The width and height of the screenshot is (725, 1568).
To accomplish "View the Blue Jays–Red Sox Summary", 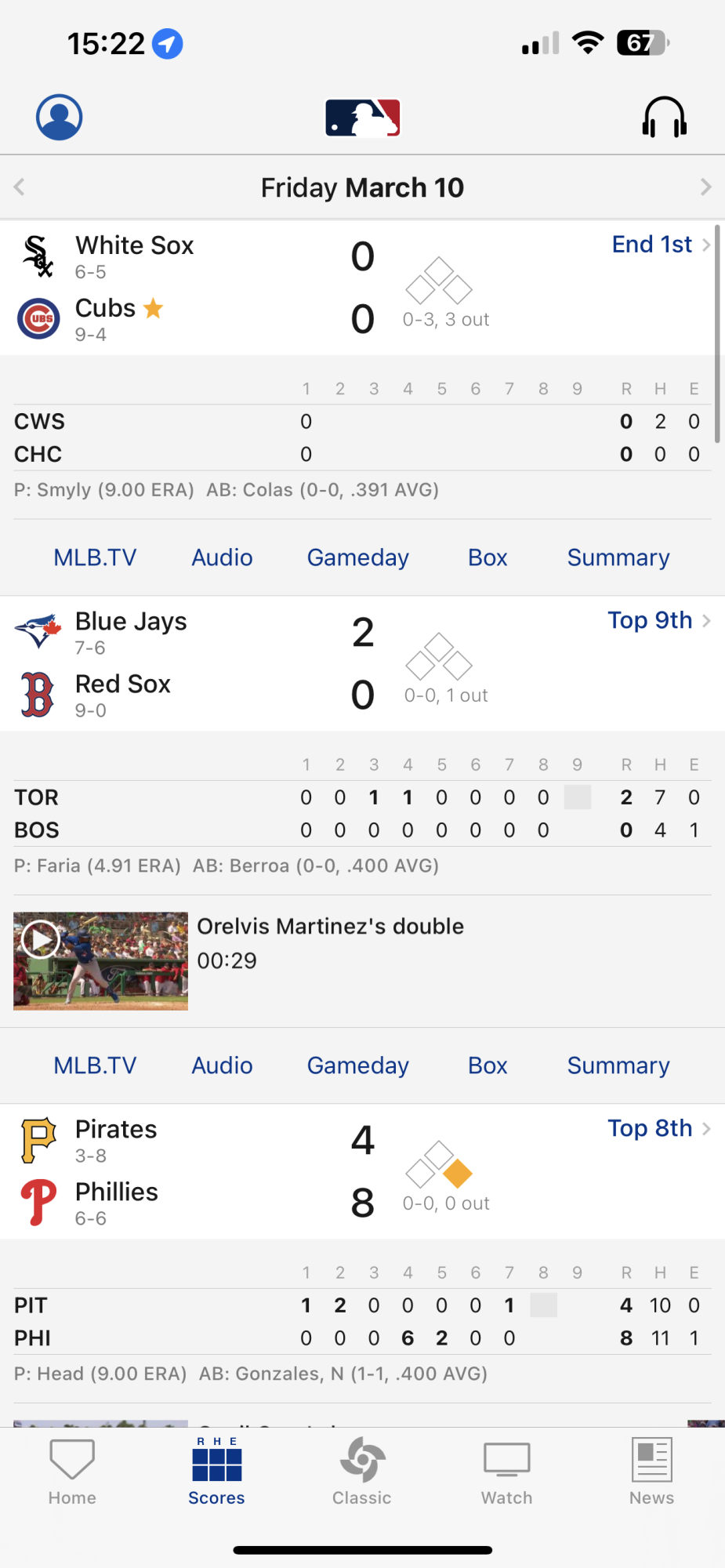I will click(618, 1065).
